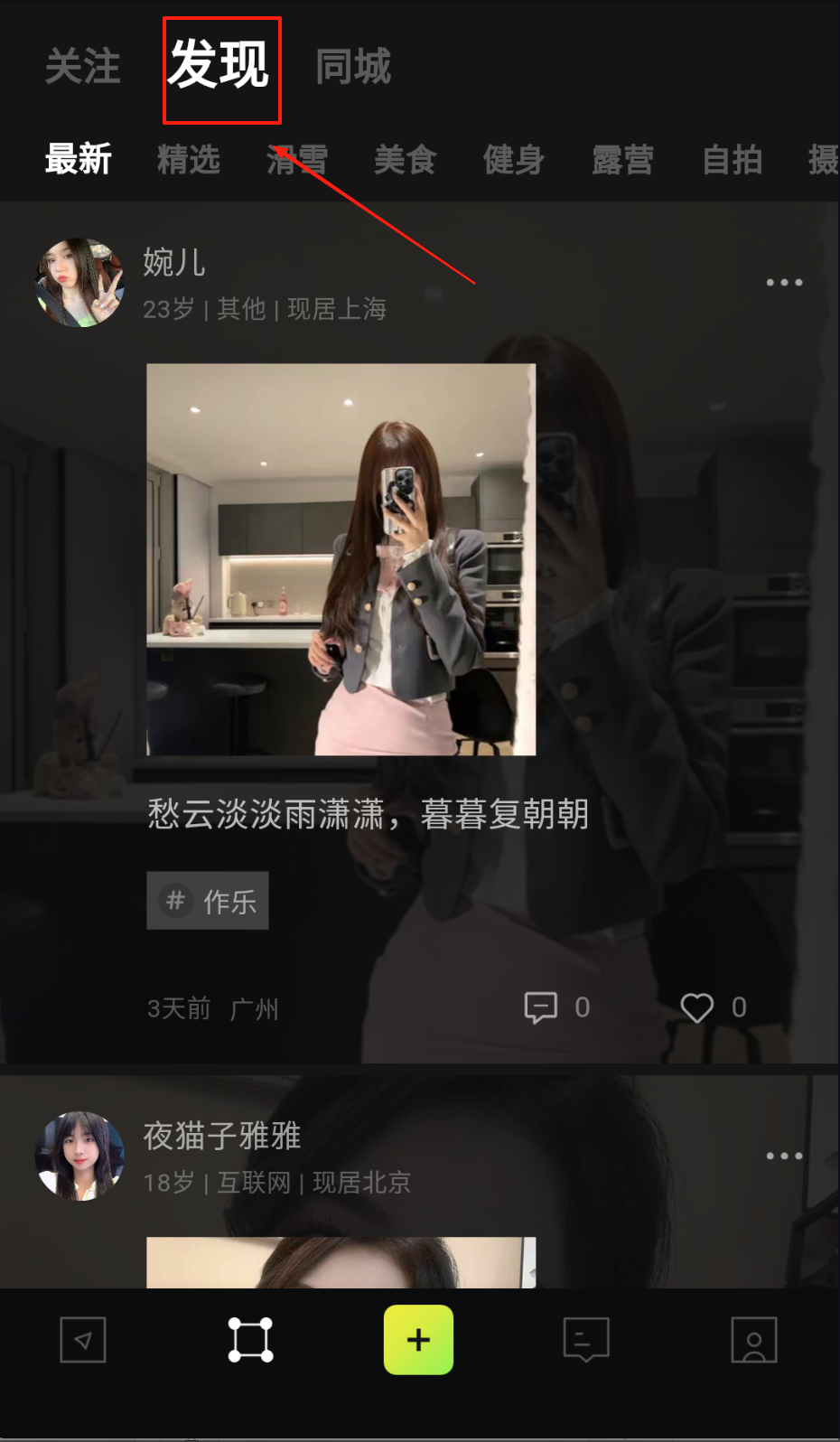
Task: Click 婉儿's profile avatar
Action: pyautogui.click(x=79, y=282)
